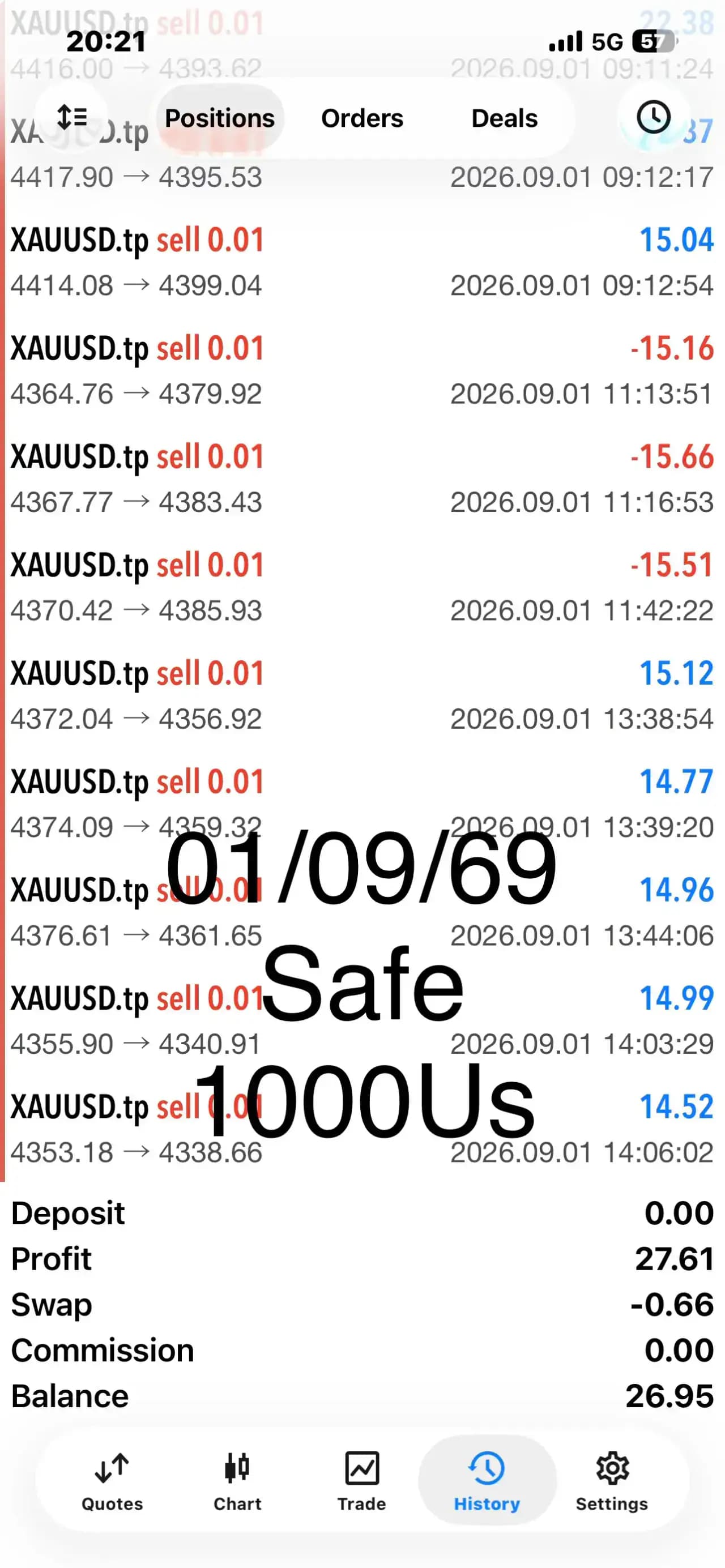Screen dimensions: 725x1568
Task: Open the sort options icon
Action: click(x=72, y=117)
